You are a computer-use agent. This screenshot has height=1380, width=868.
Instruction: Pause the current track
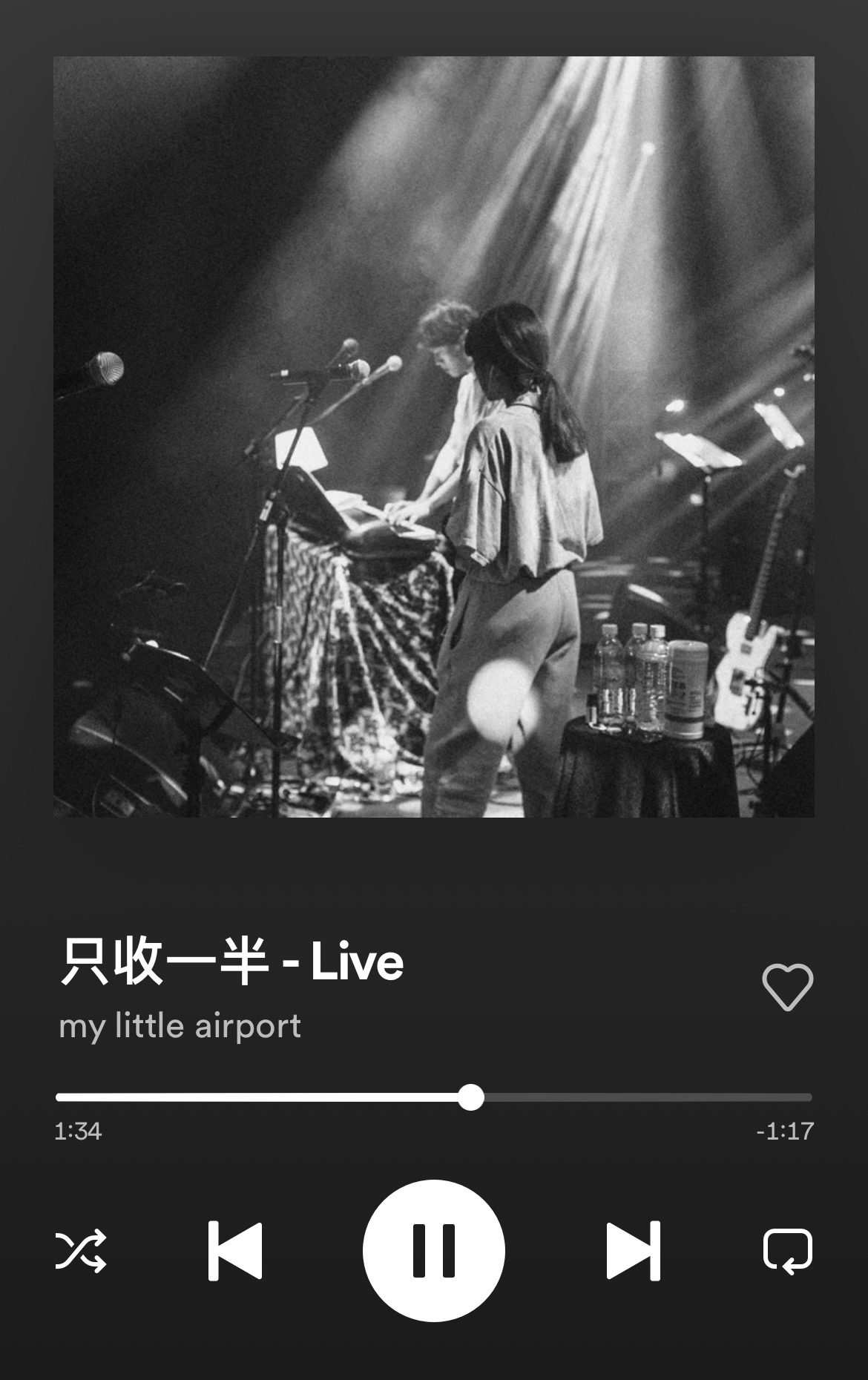[434, 1251]
